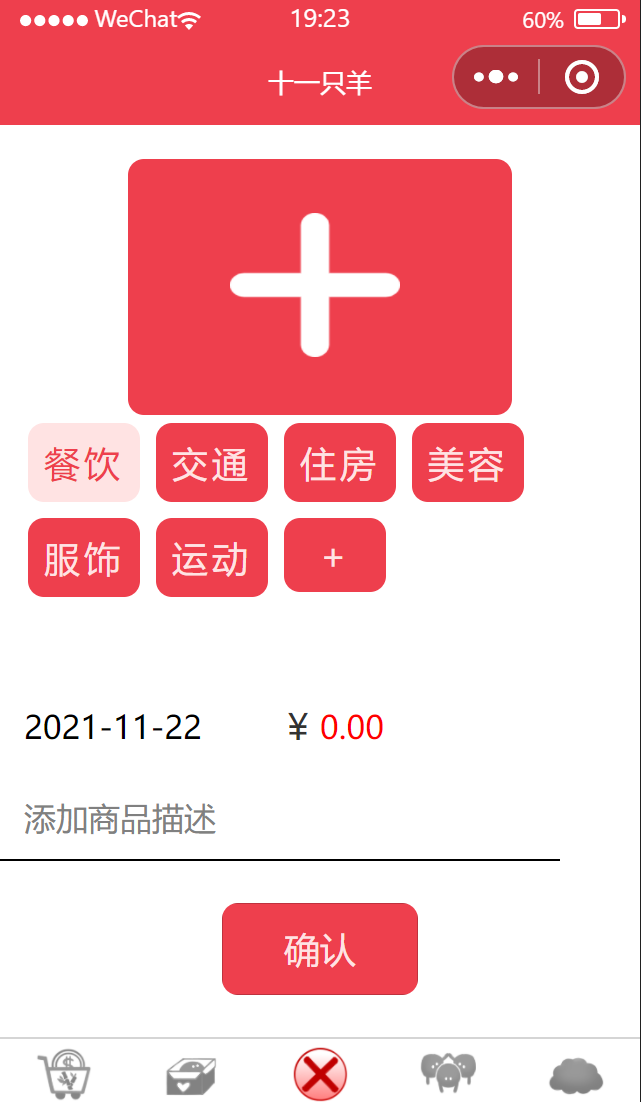Tap the large plus image upload tile
Viewport: 641px width, 1102px height.
point(320,286)
